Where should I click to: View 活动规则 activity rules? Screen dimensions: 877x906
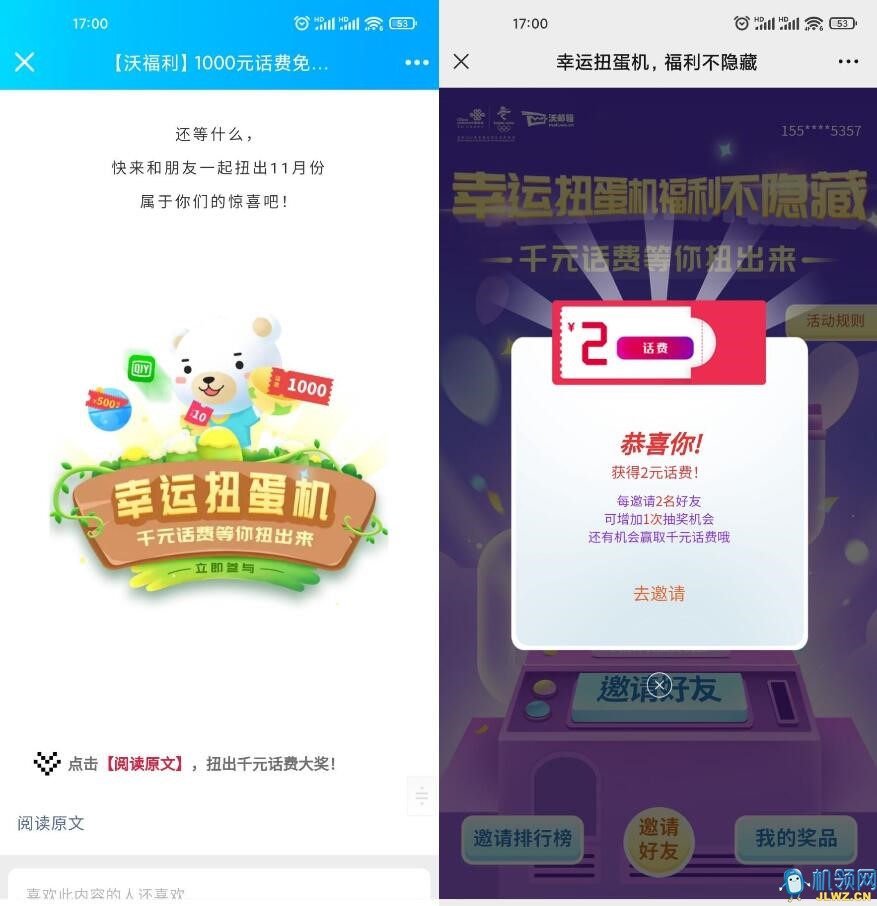[x=834, y=321]
